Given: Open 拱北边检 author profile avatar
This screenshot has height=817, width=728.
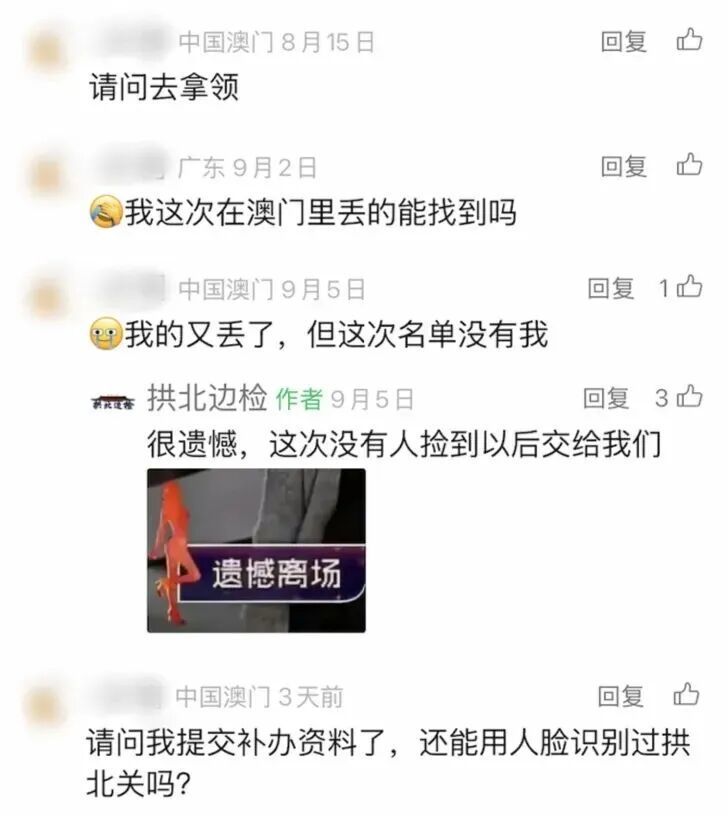Looking at the screenshot, I should (x=111, y=400).
